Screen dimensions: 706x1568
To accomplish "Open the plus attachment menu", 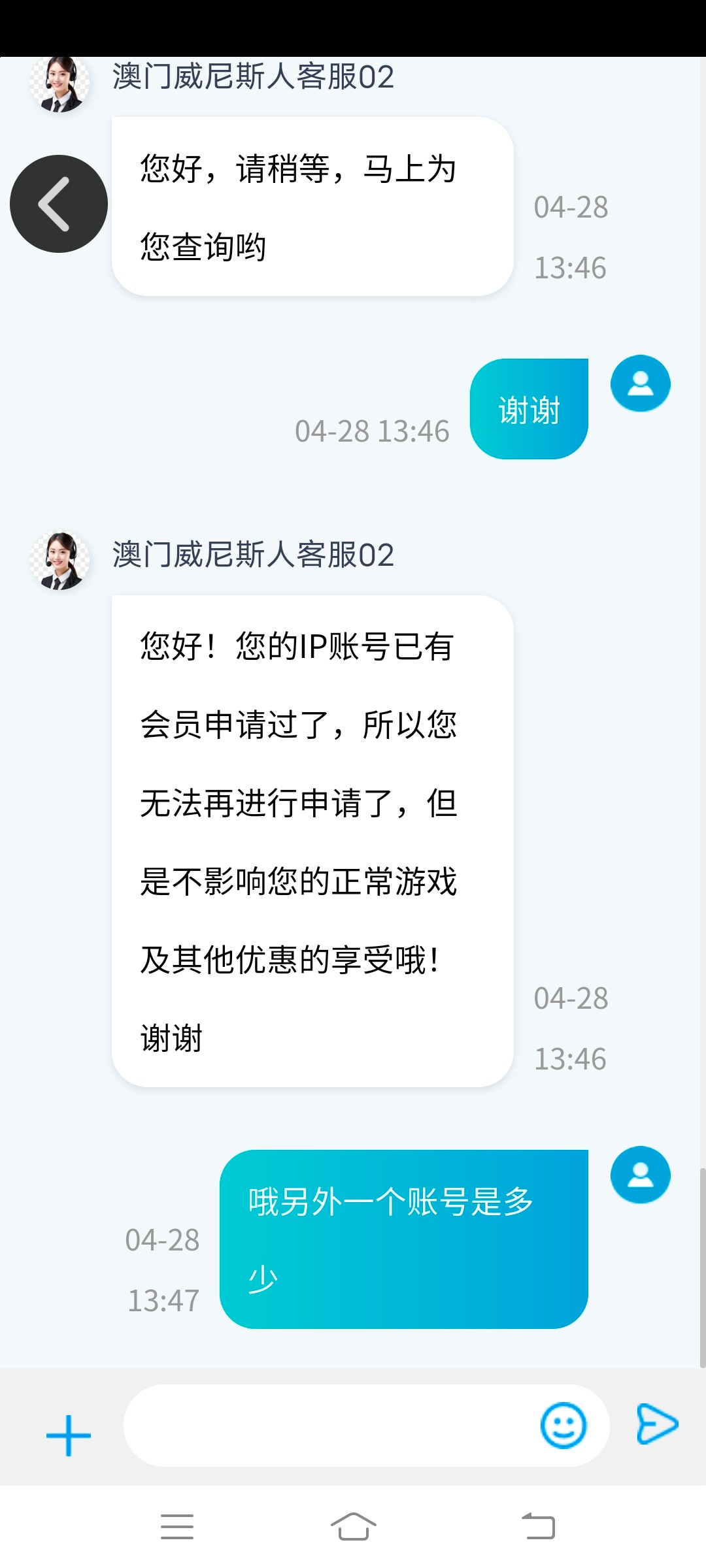I will 69,1435.
